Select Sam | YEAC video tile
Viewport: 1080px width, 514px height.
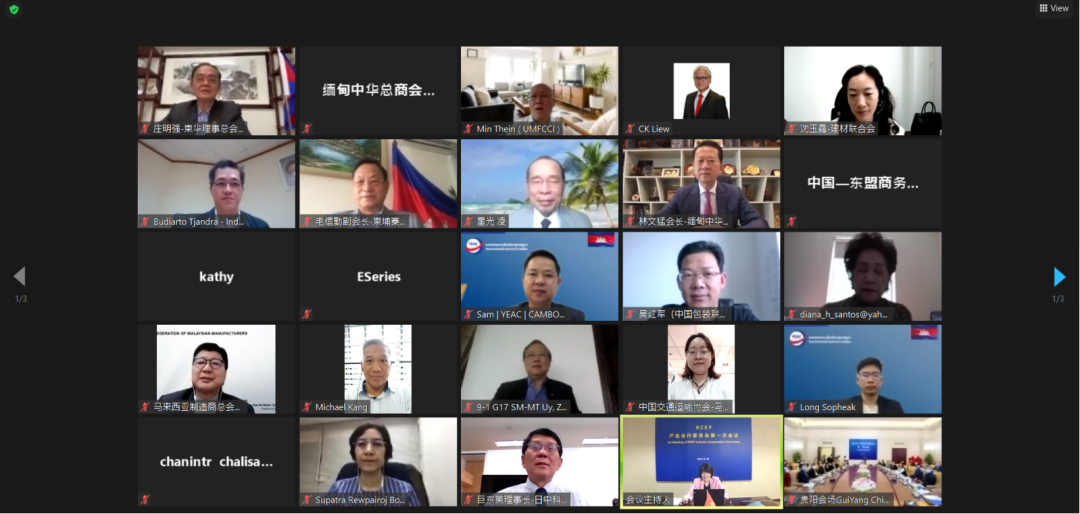coord(539,277)
